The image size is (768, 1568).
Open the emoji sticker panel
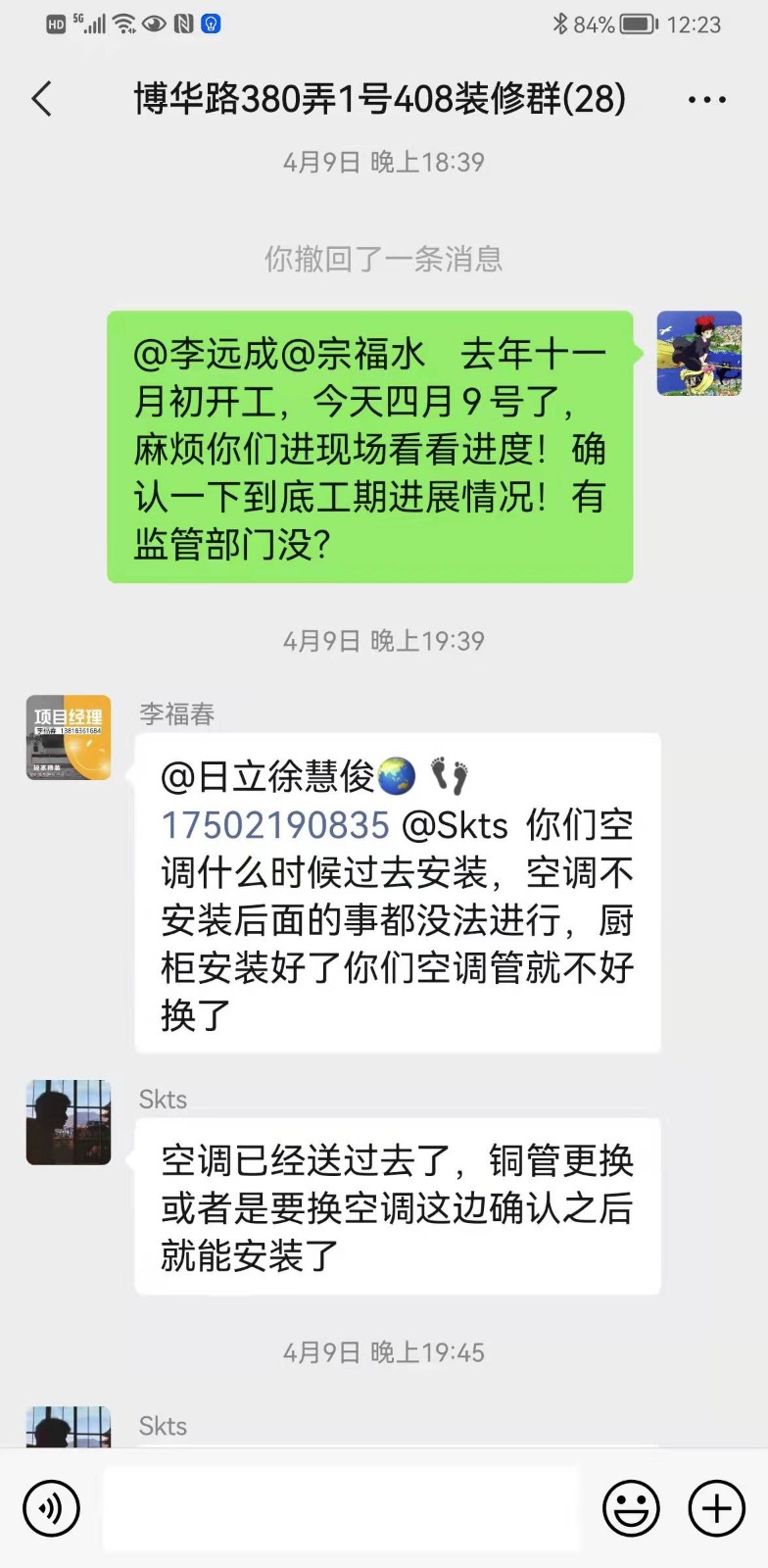(x=631, y=1508)
